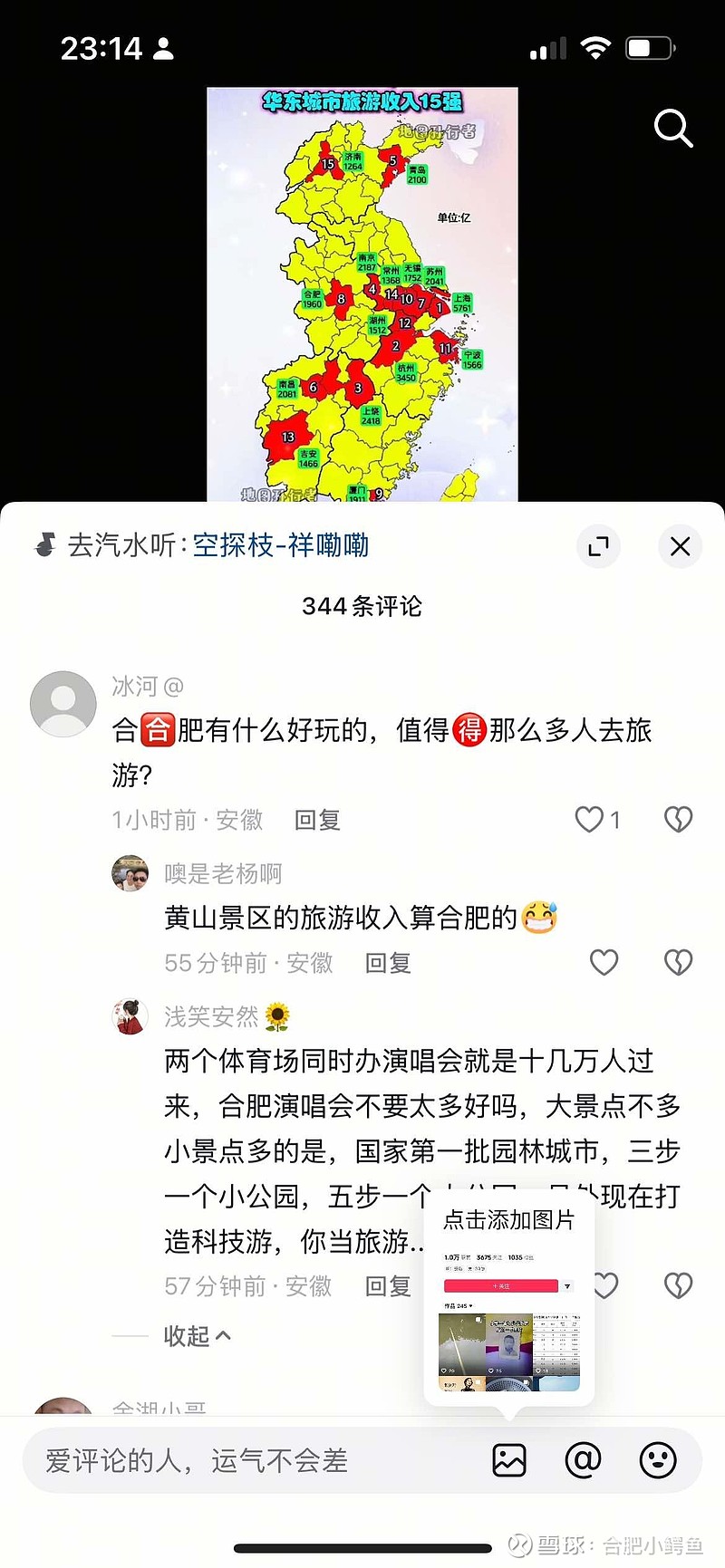Dislike 冰河's comment with thumbs-down icon
This screenshot has width=725, height=1568.
(x=678, y=818)
